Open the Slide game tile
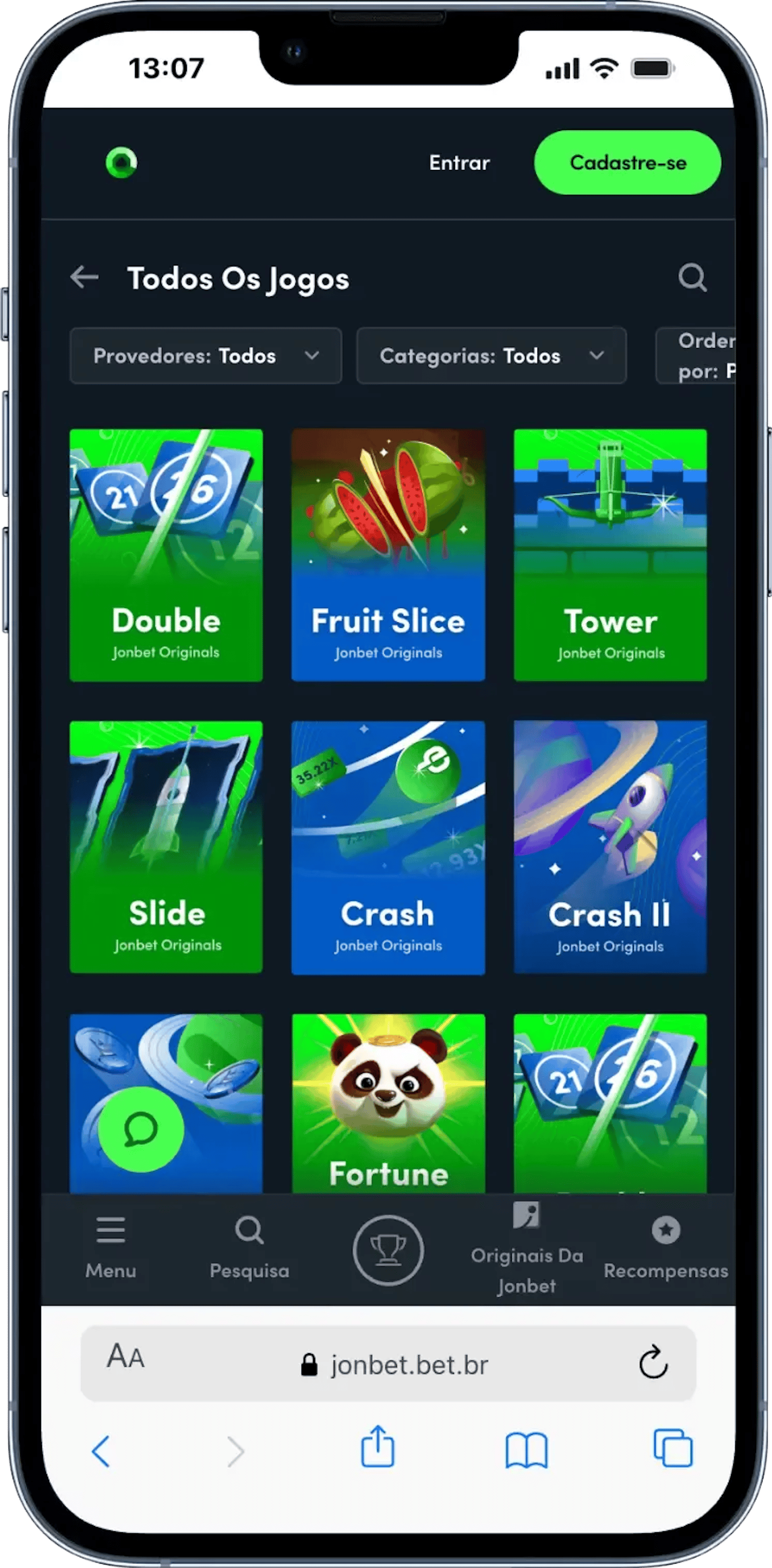Viewport: 772px width, 1568px height. [166, 846]
